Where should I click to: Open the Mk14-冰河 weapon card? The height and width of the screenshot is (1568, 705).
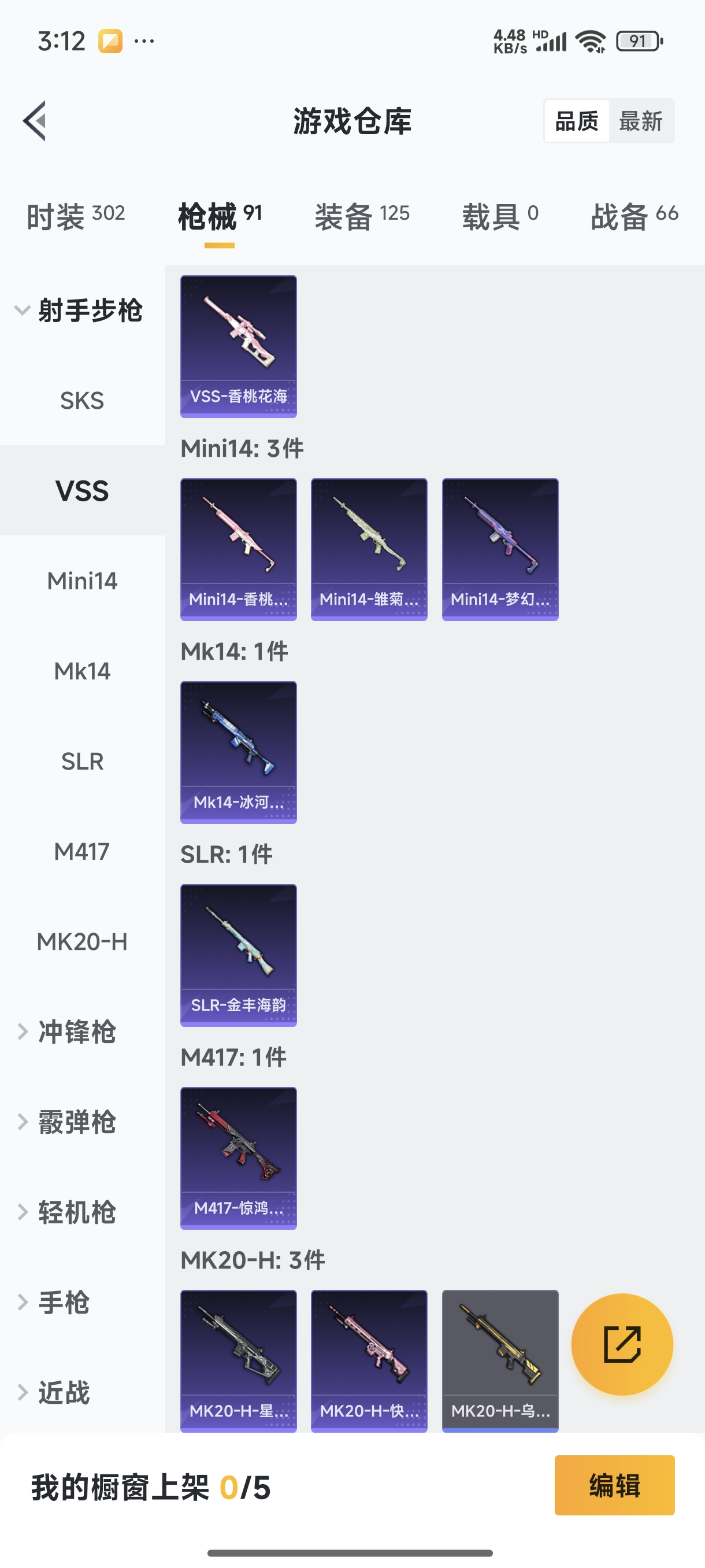(x=239, y=752)
